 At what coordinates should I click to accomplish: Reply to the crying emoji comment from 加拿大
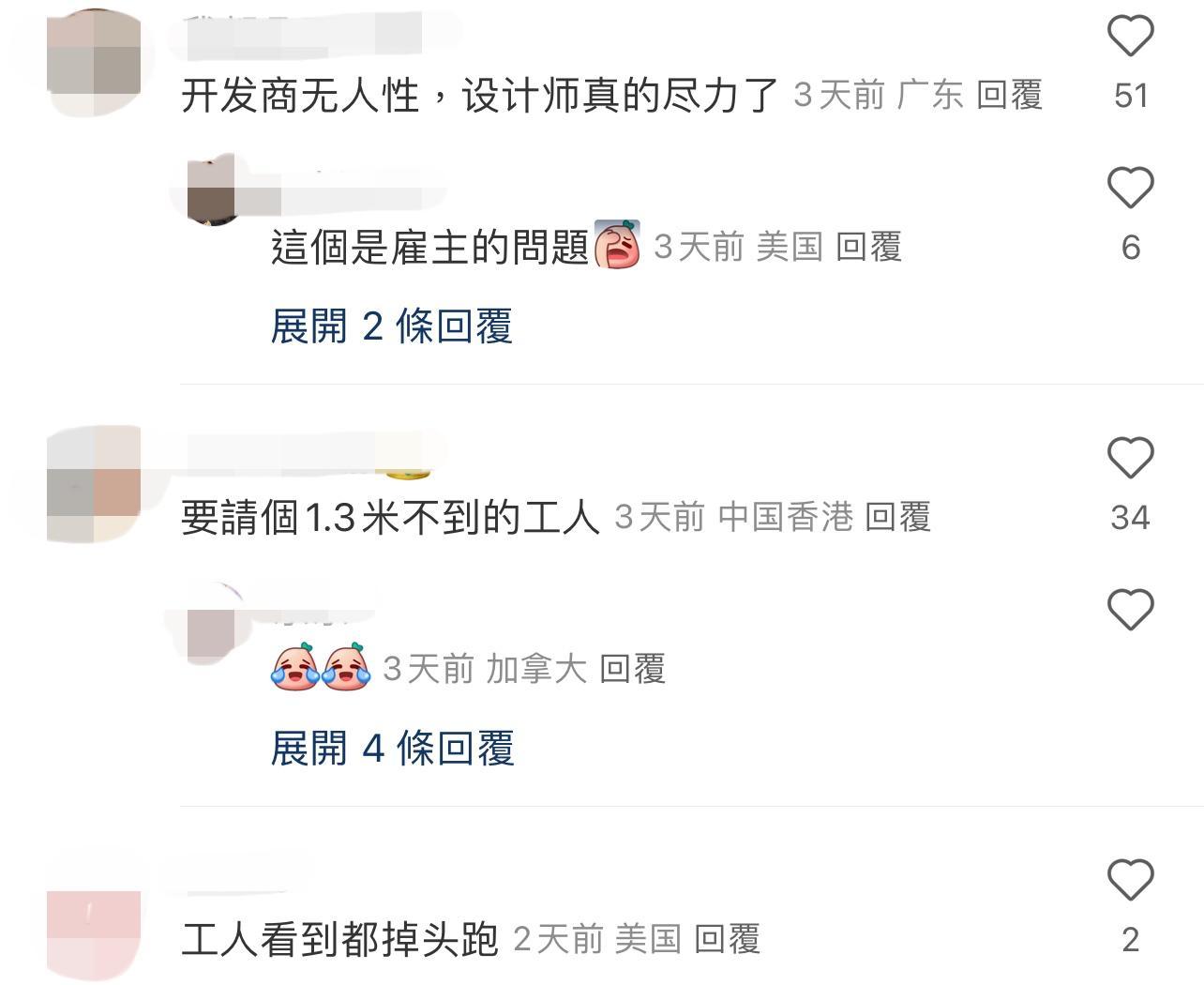click(x=632, y=669)
